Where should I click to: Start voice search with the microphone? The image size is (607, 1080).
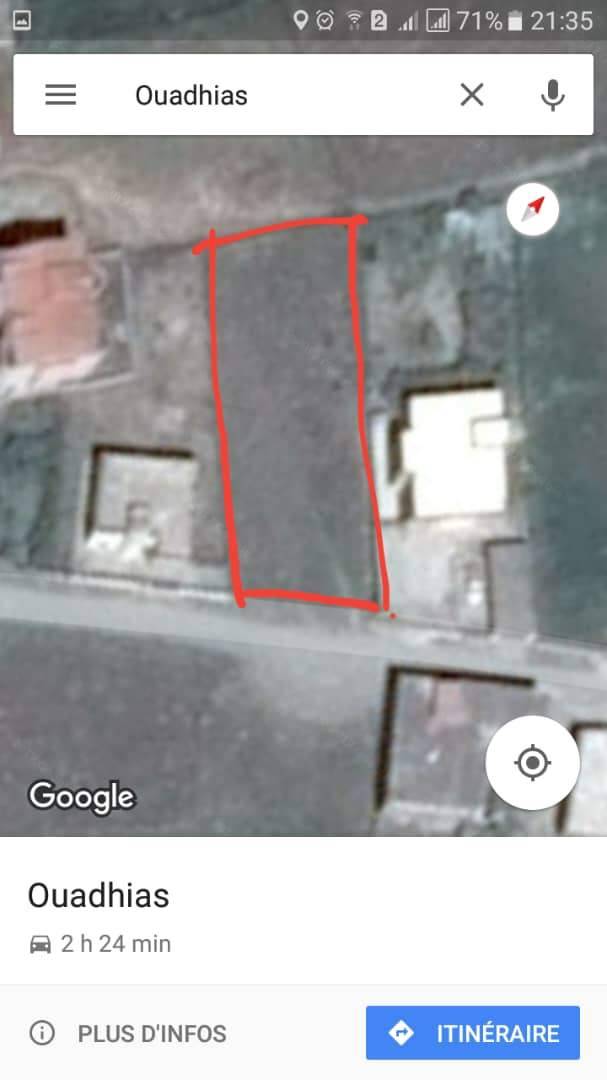click(x=552, y=95)
